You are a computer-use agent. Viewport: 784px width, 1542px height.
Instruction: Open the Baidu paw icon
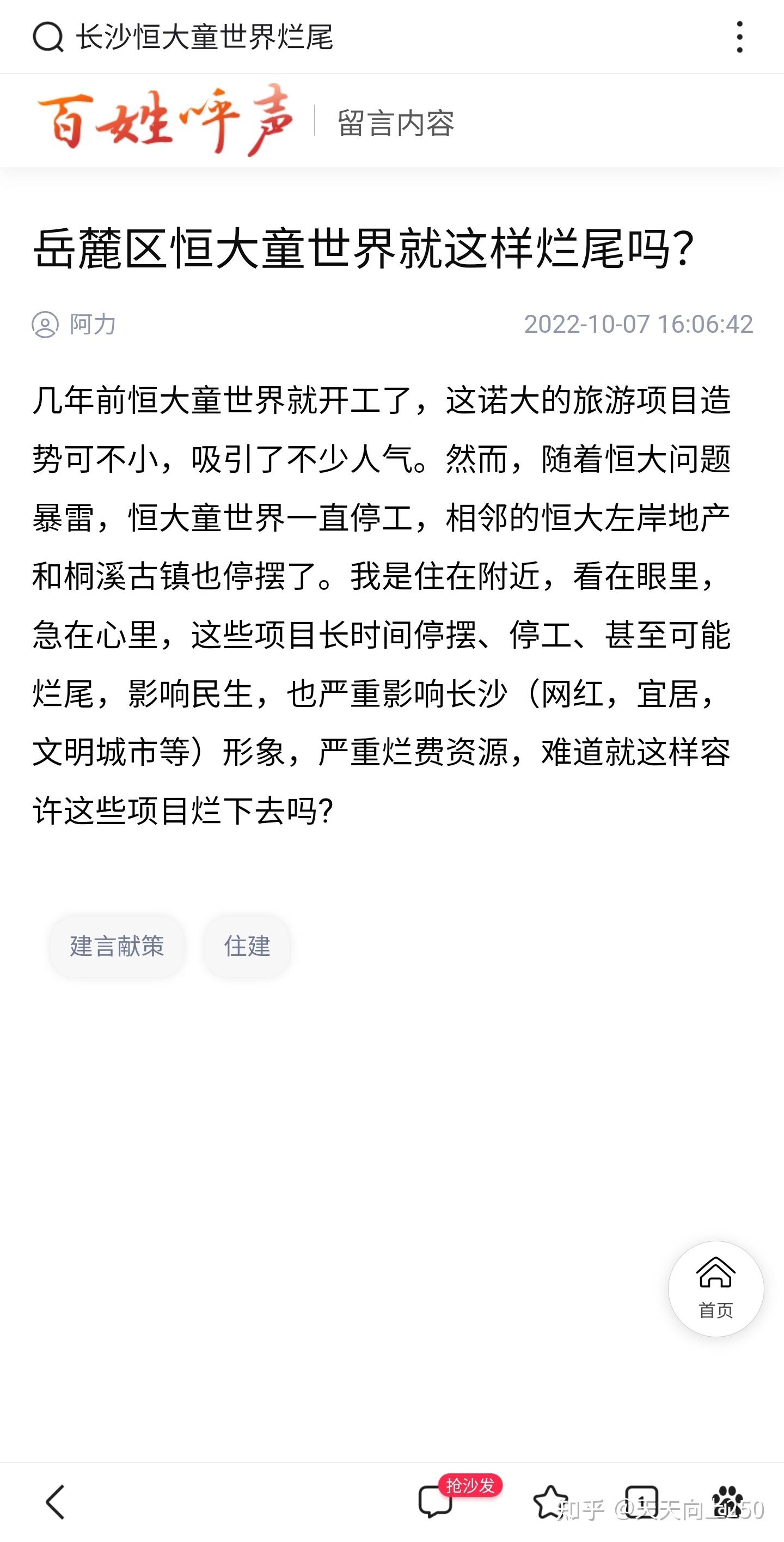click(728, 1502)
